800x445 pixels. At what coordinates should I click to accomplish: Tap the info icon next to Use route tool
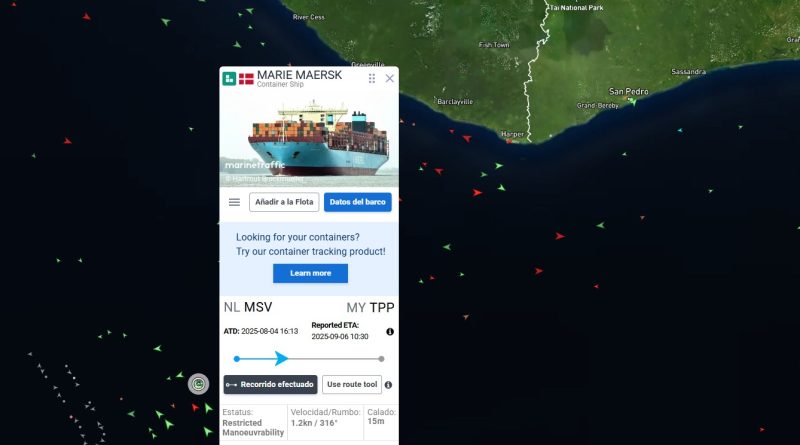point(388,384)
